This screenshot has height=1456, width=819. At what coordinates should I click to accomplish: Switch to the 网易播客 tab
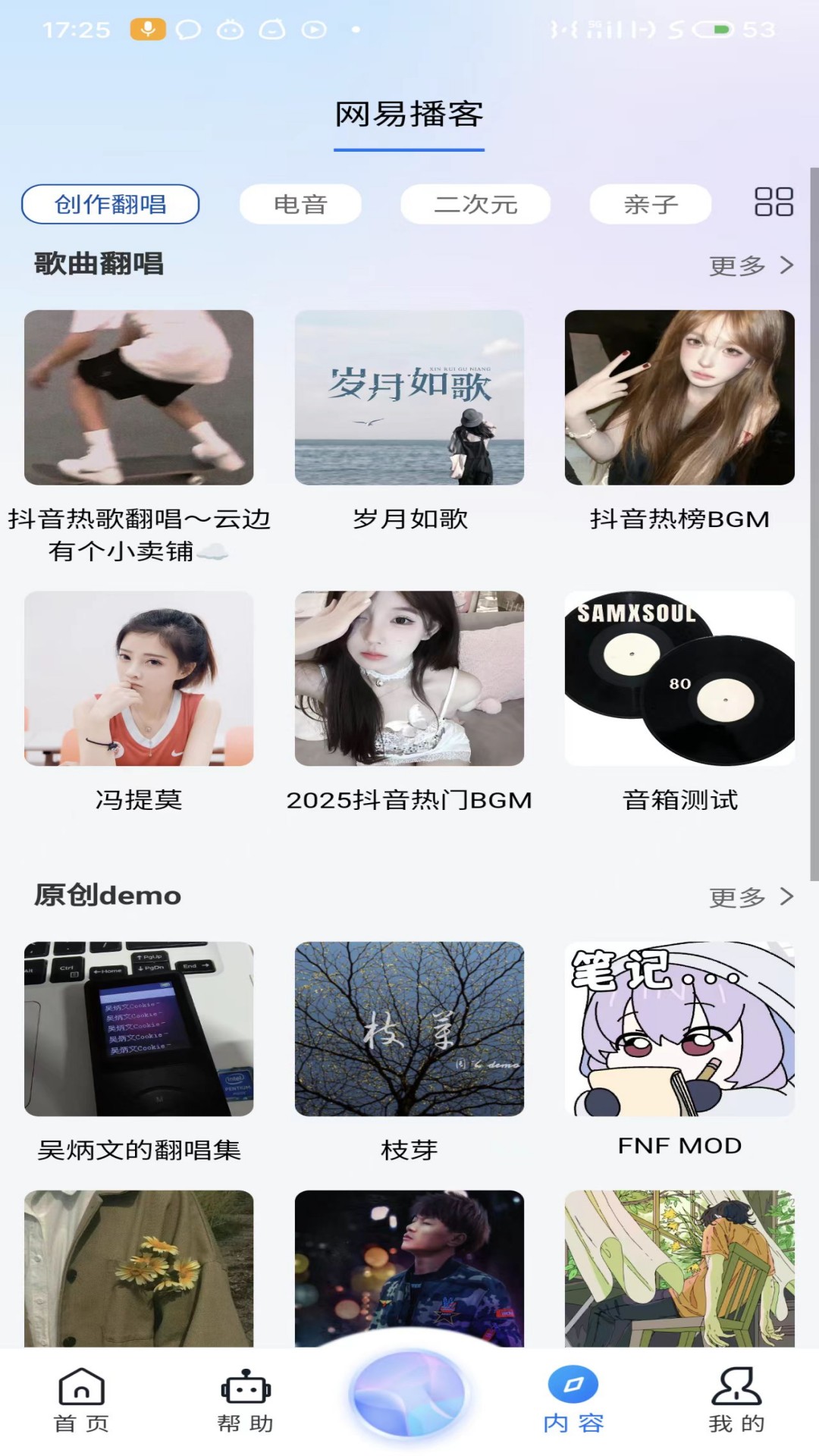pos(409,115)
